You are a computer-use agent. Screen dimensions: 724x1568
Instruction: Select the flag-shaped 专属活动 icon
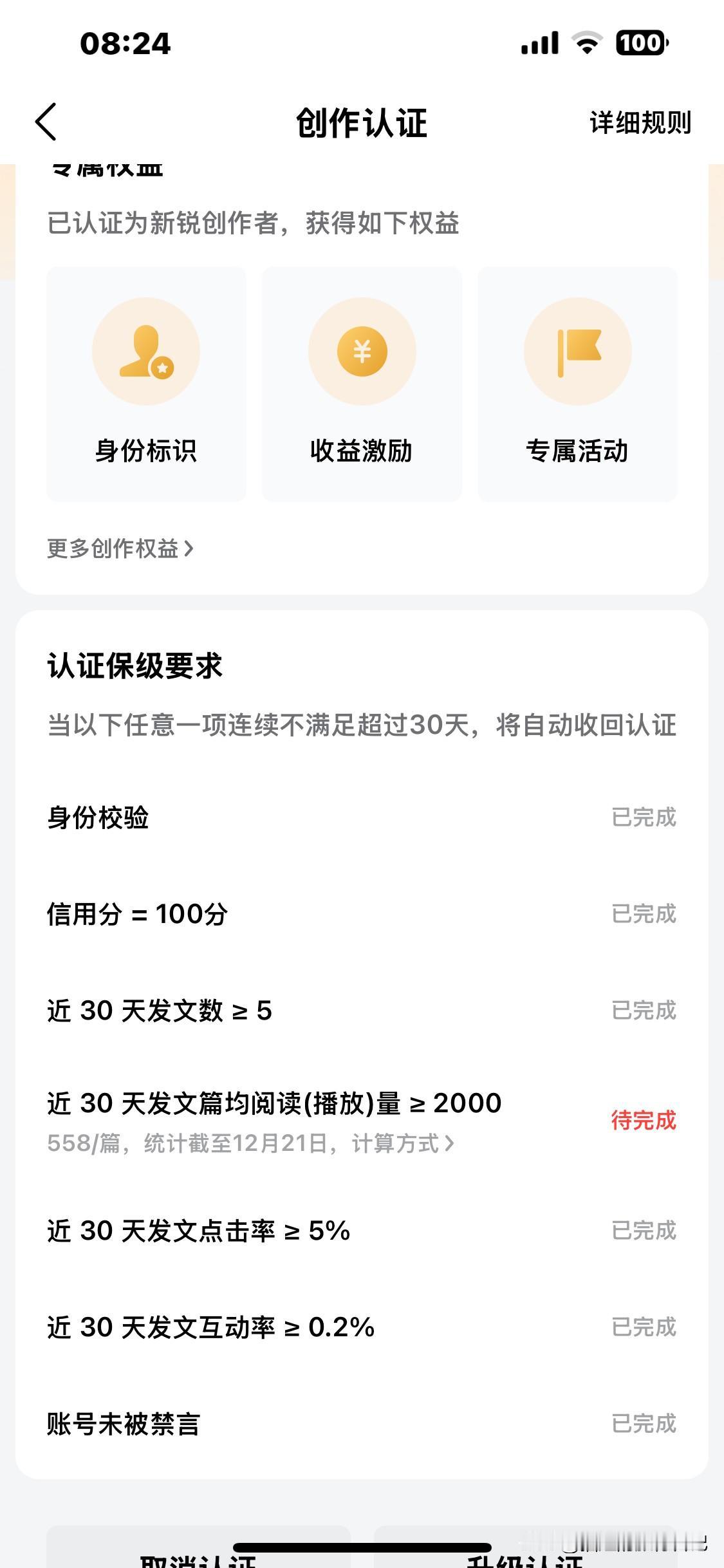577,352
